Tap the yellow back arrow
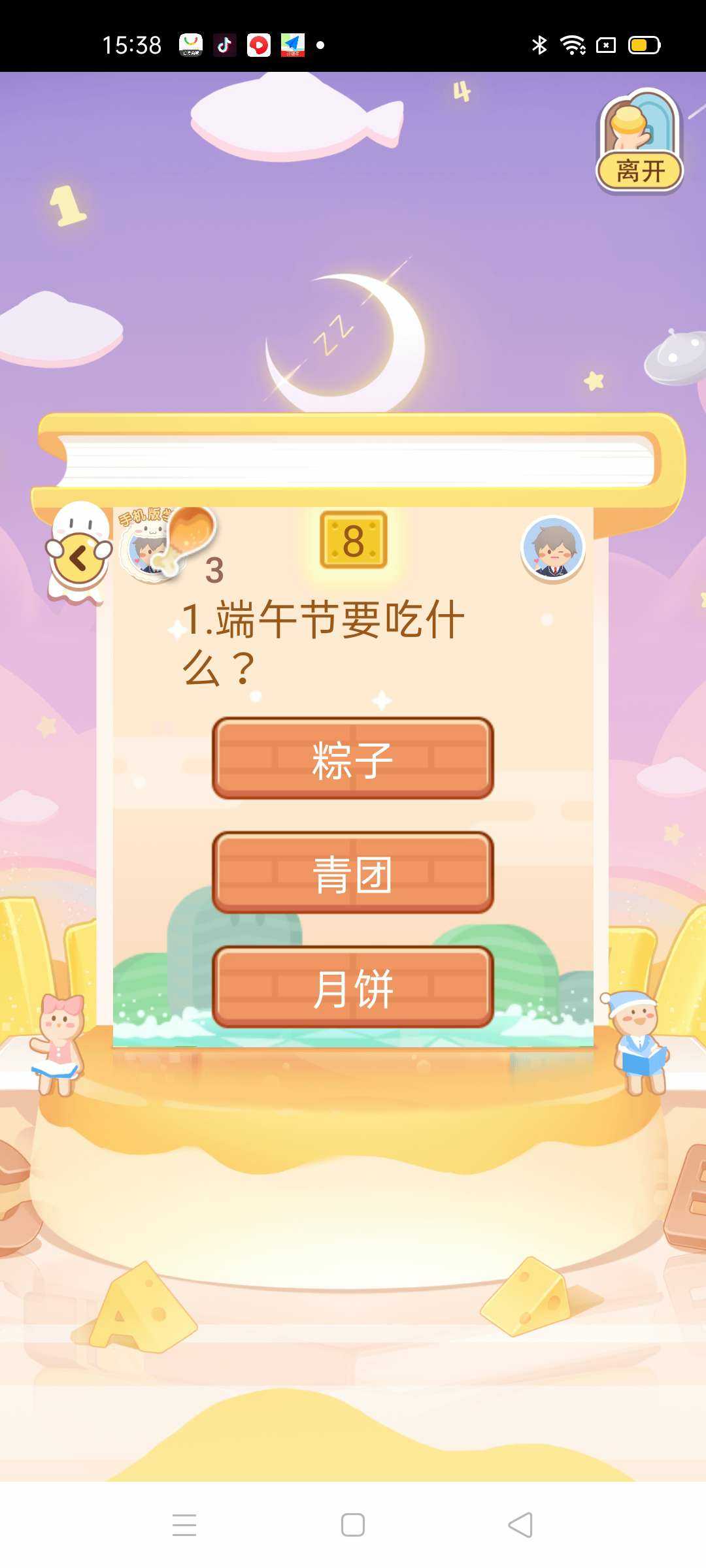The height and width of the screenshot is (1568, 706). point(78,559)
